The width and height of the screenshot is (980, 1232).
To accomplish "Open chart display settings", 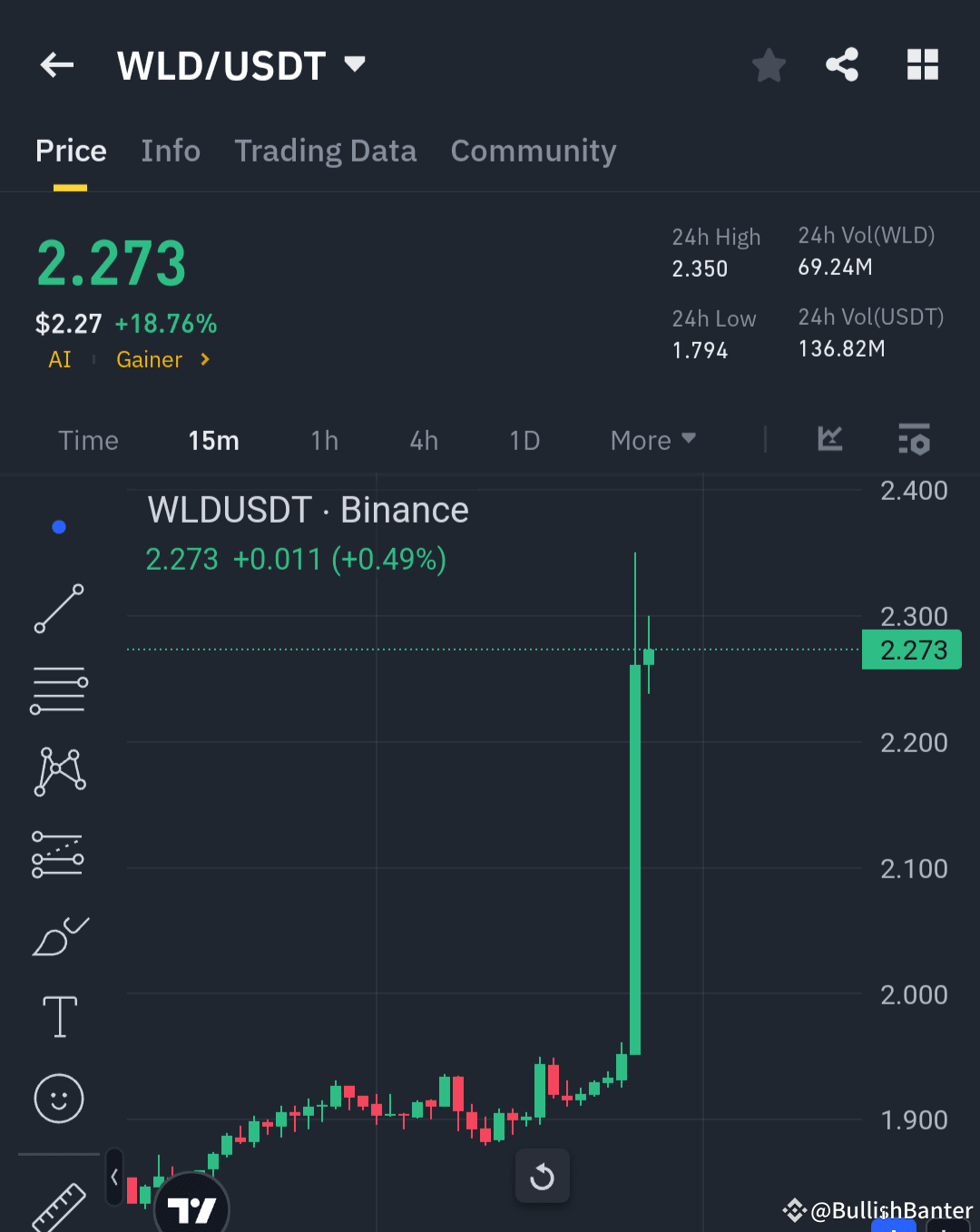I will [913, 440].
